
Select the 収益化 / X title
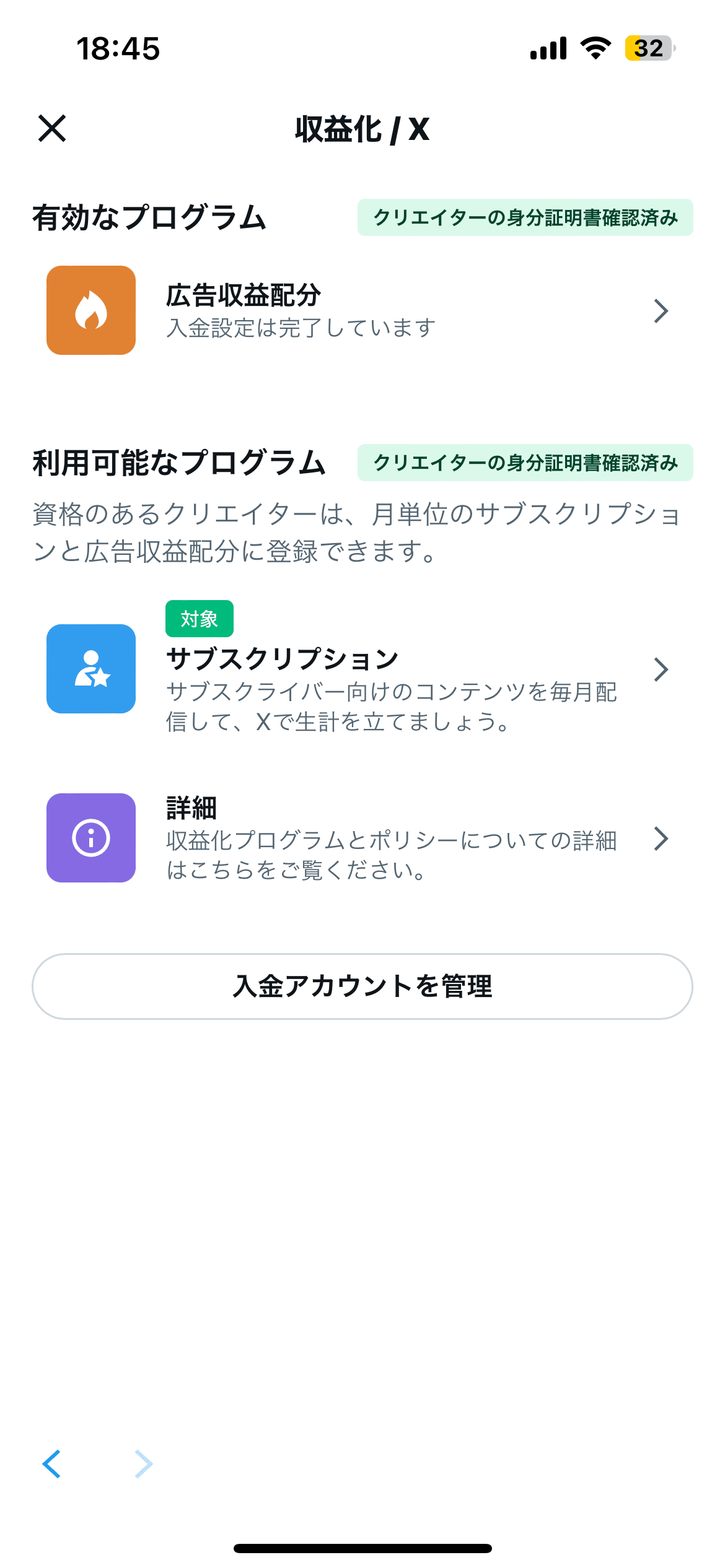coord(362,129)
